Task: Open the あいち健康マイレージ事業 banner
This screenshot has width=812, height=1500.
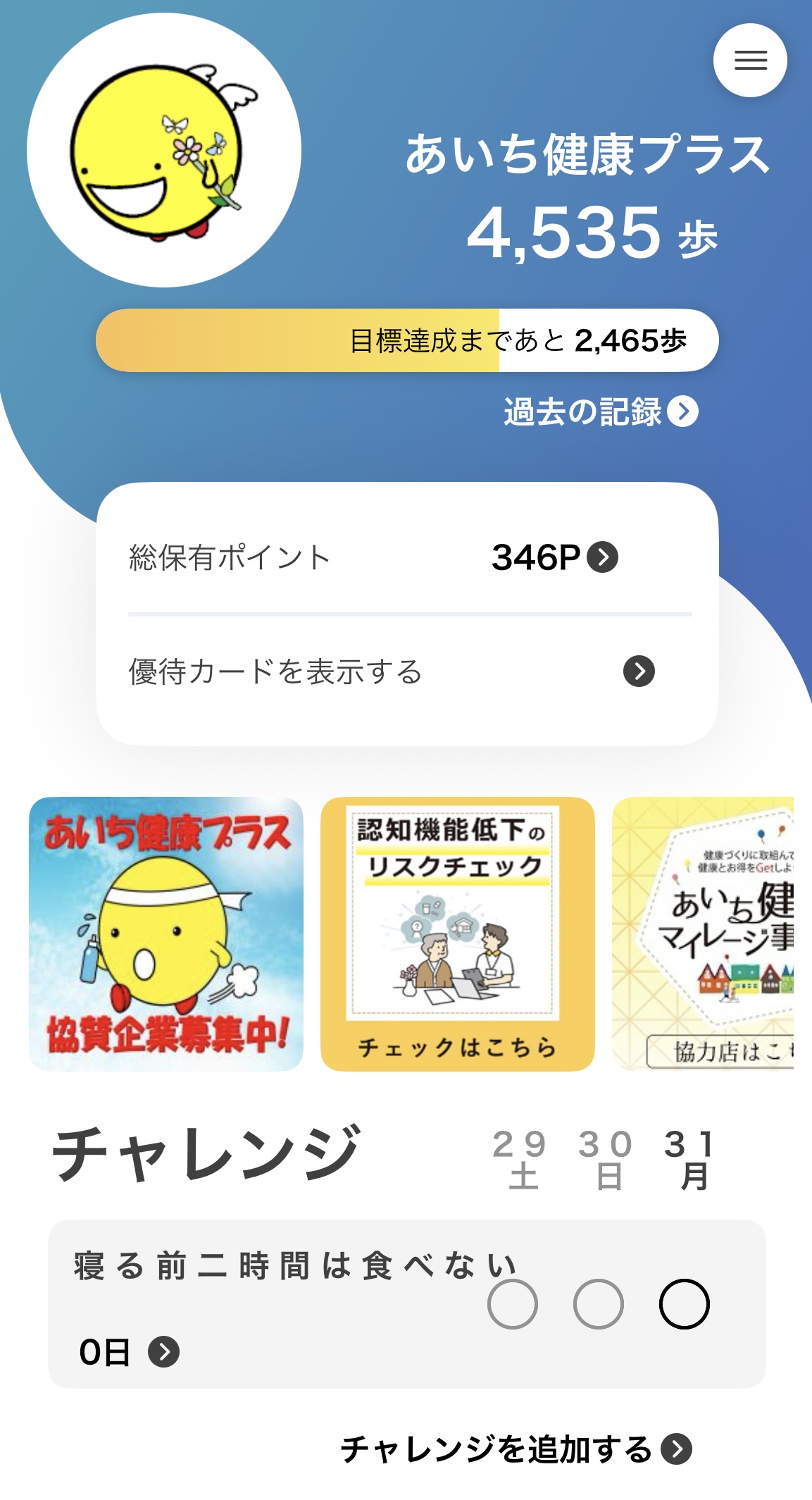Action: click(x=703, y=934)
